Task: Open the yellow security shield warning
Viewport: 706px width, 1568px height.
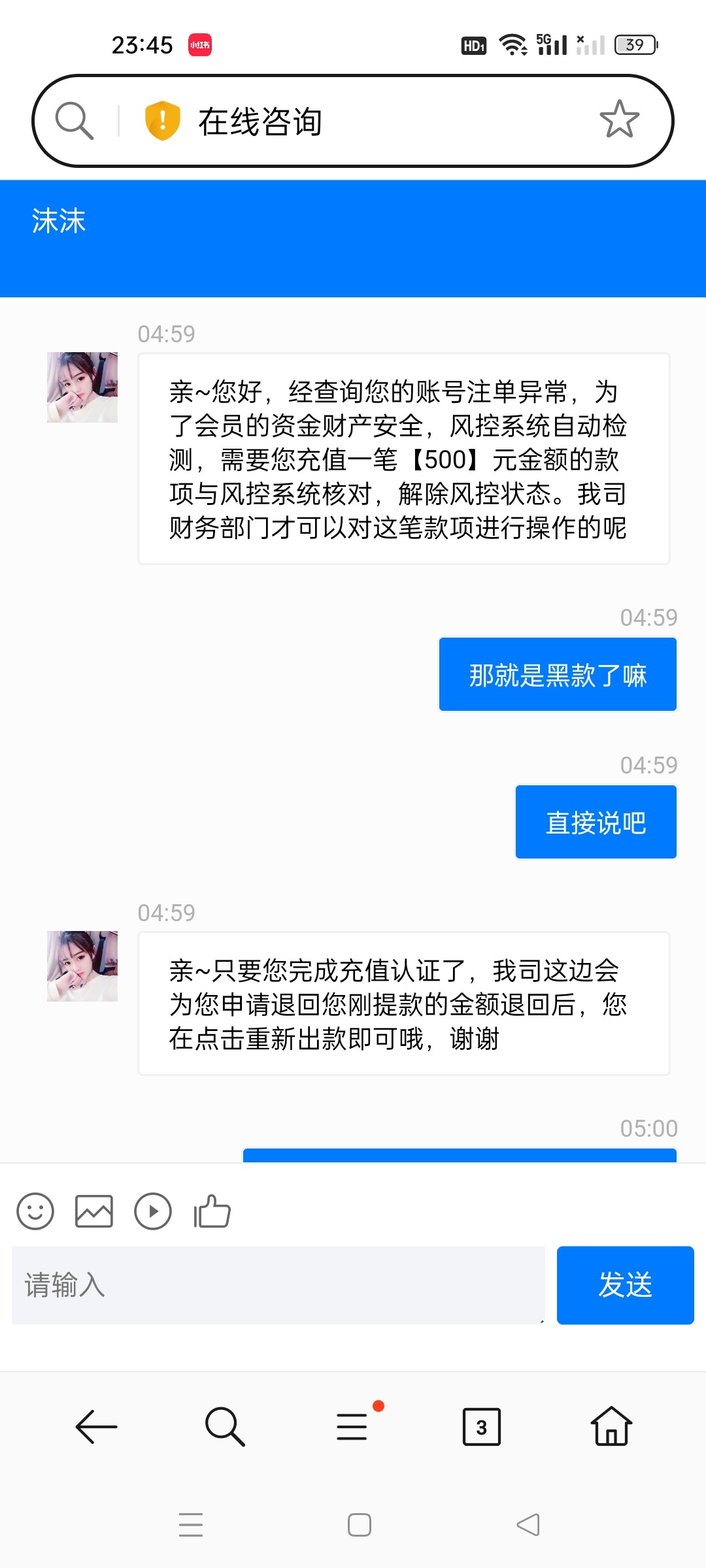Action: coord(162,121)
